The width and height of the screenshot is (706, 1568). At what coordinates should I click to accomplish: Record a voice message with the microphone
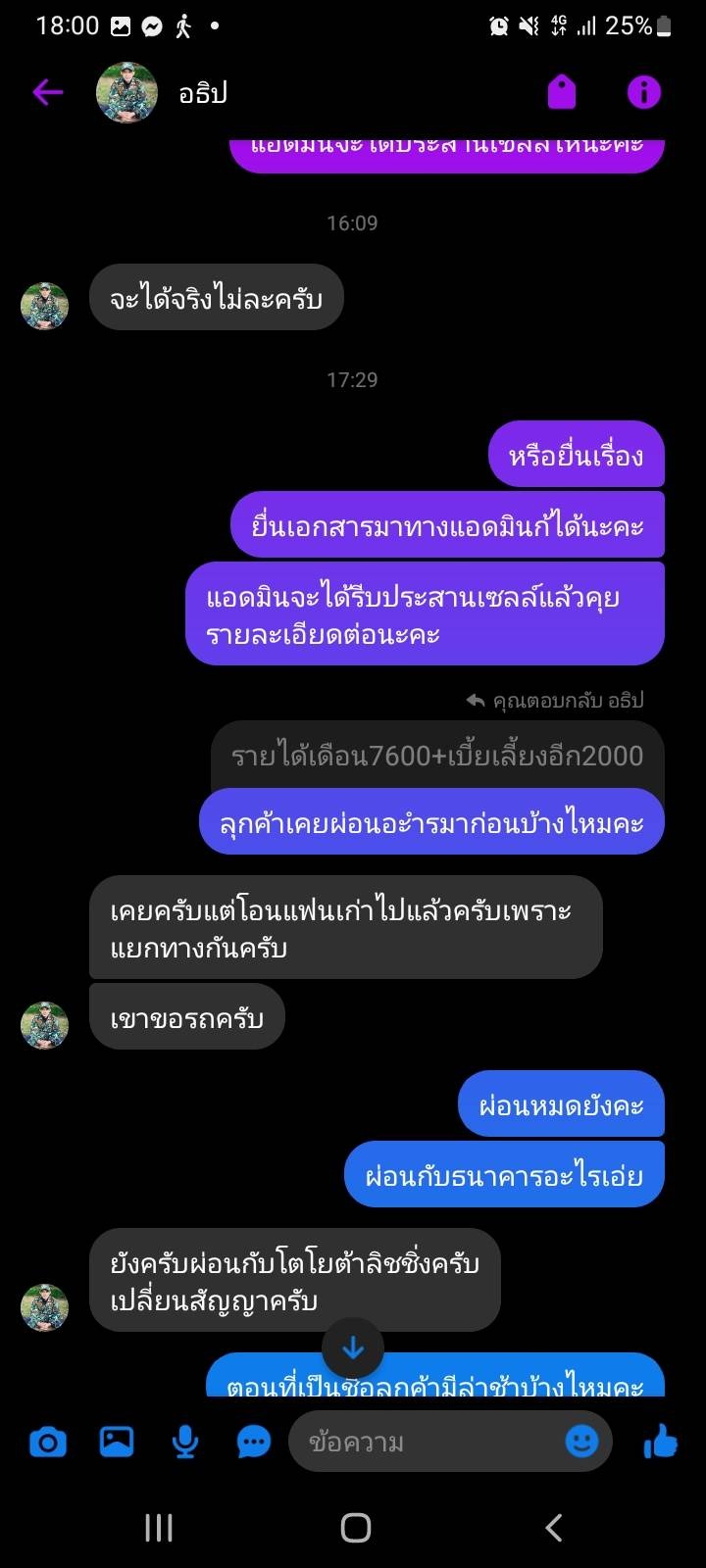(x=185, y=1442)
